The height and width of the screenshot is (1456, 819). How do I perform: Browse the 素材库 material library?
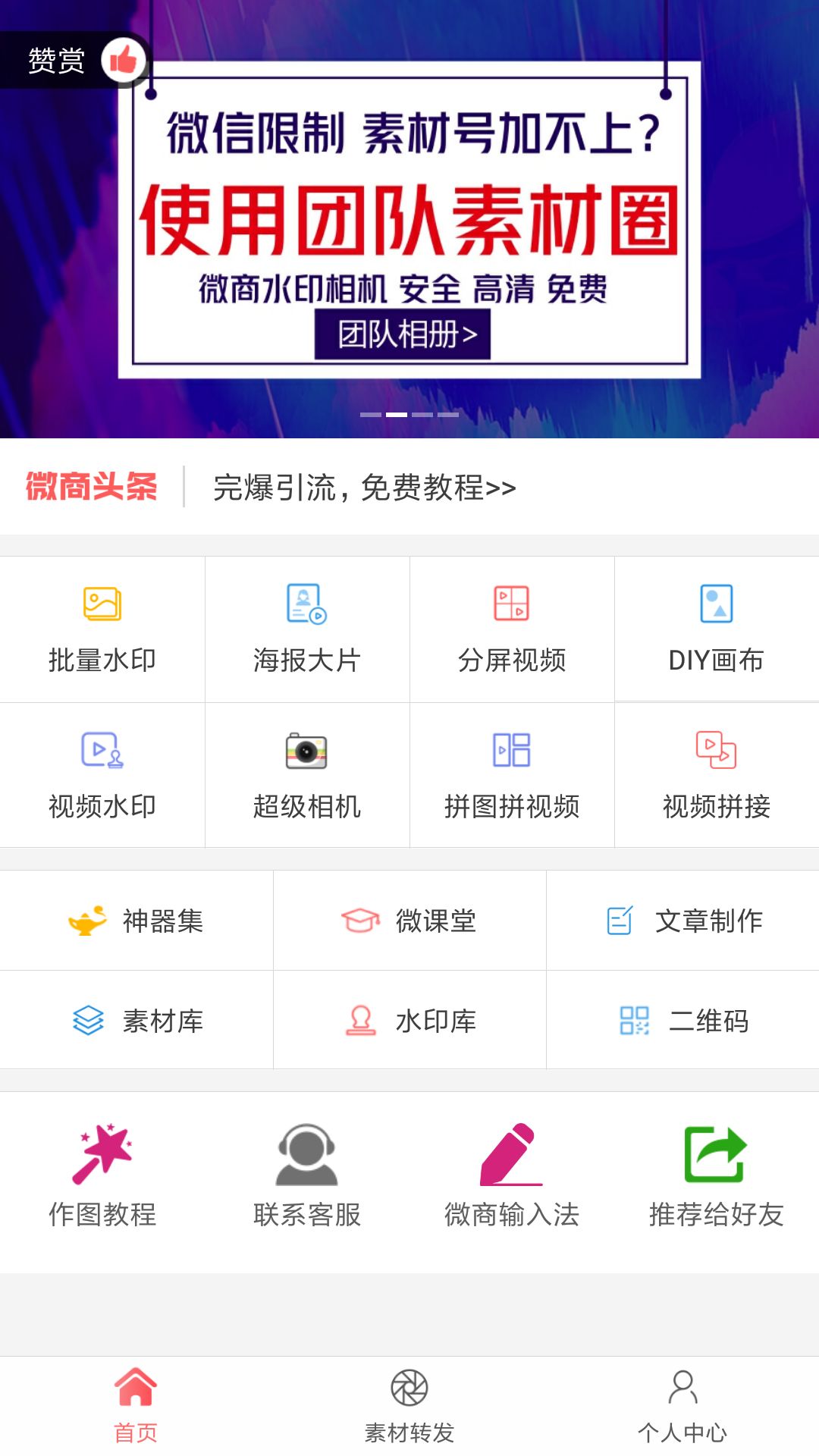click(136, 1020)
